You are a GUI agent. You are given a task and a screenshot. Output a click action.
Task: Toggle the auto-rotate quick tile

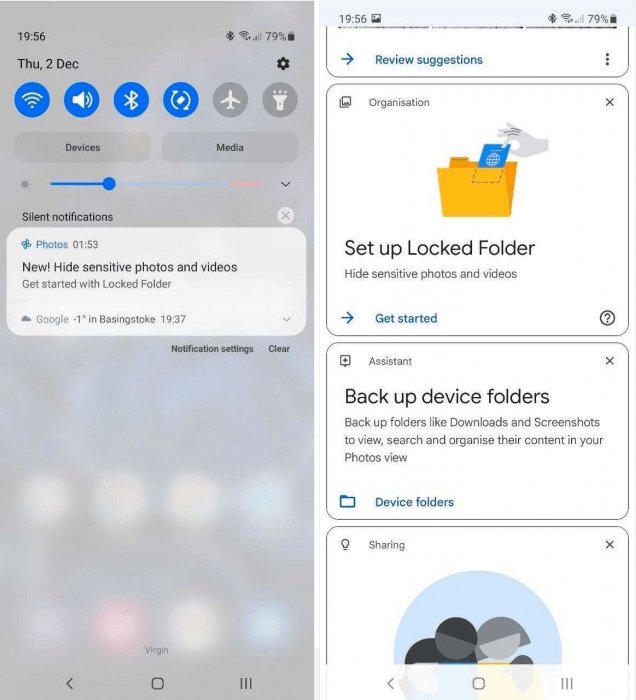tap(181, 100)
